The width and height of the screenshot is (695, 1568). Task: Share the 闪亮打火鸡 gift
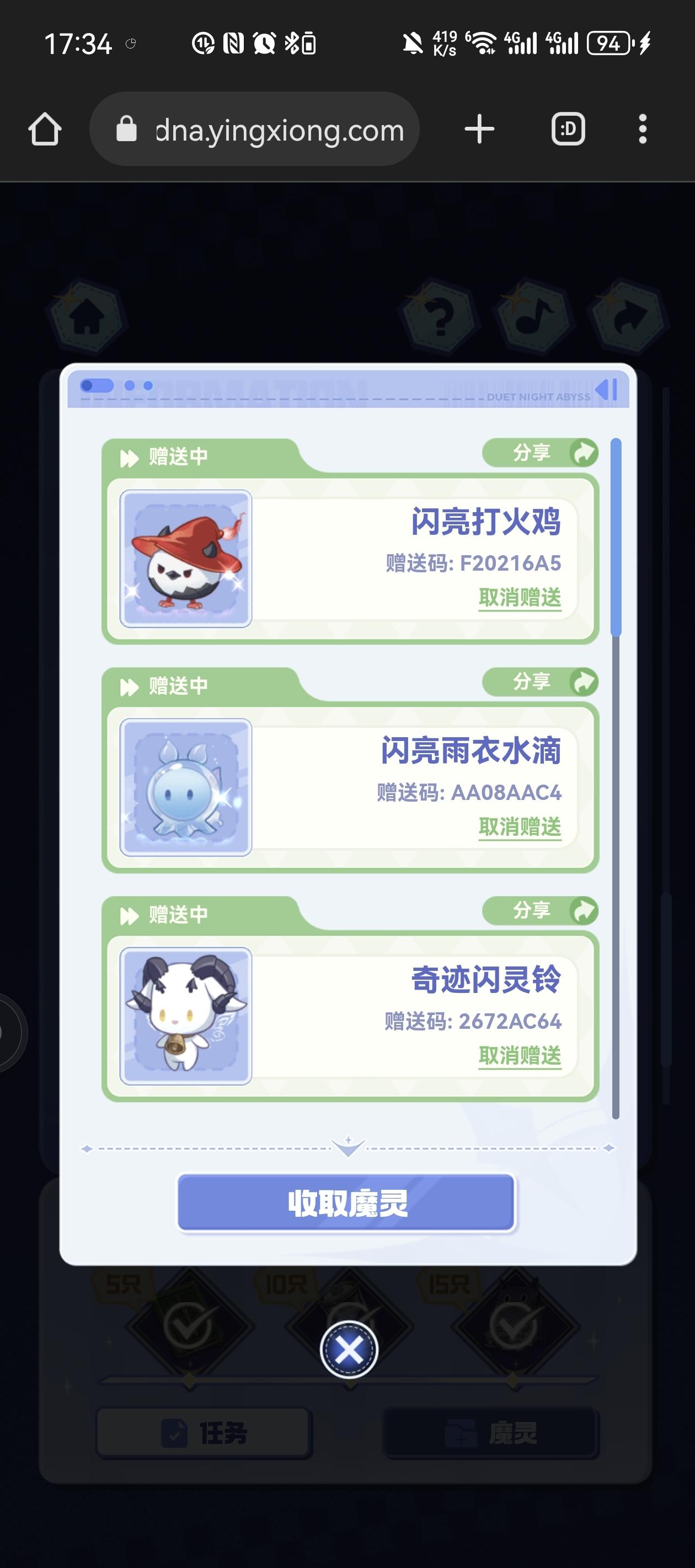point(539,453)
